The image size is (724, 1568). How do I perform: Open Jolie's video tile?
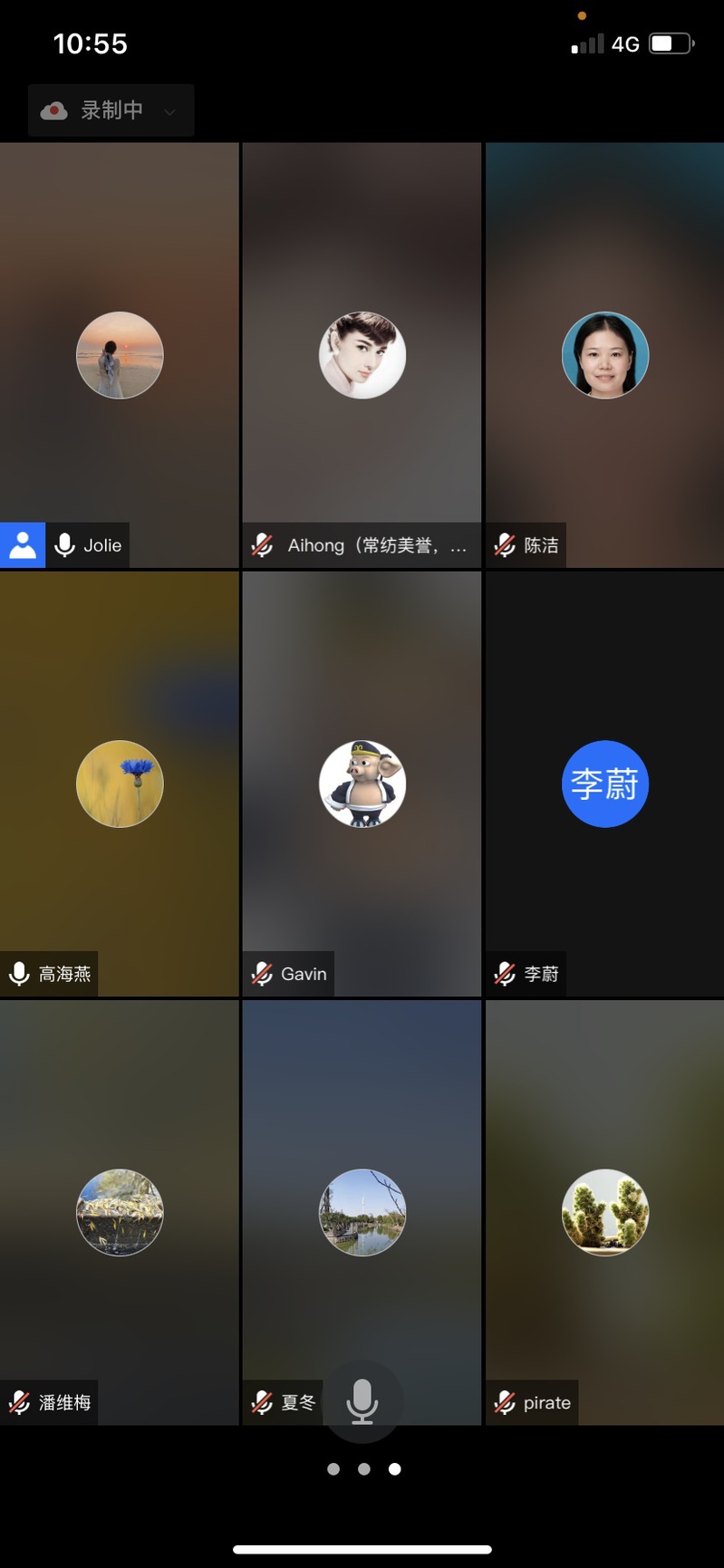[120, 355]
